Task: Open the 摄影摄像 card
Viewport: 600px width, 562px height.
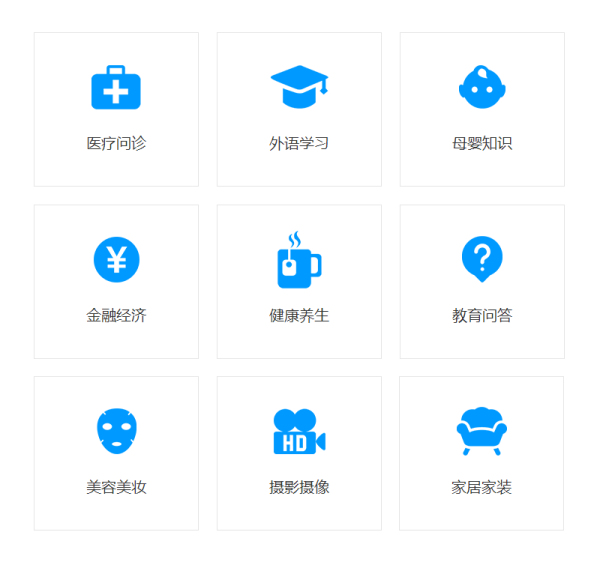Action: click(299, 453)
